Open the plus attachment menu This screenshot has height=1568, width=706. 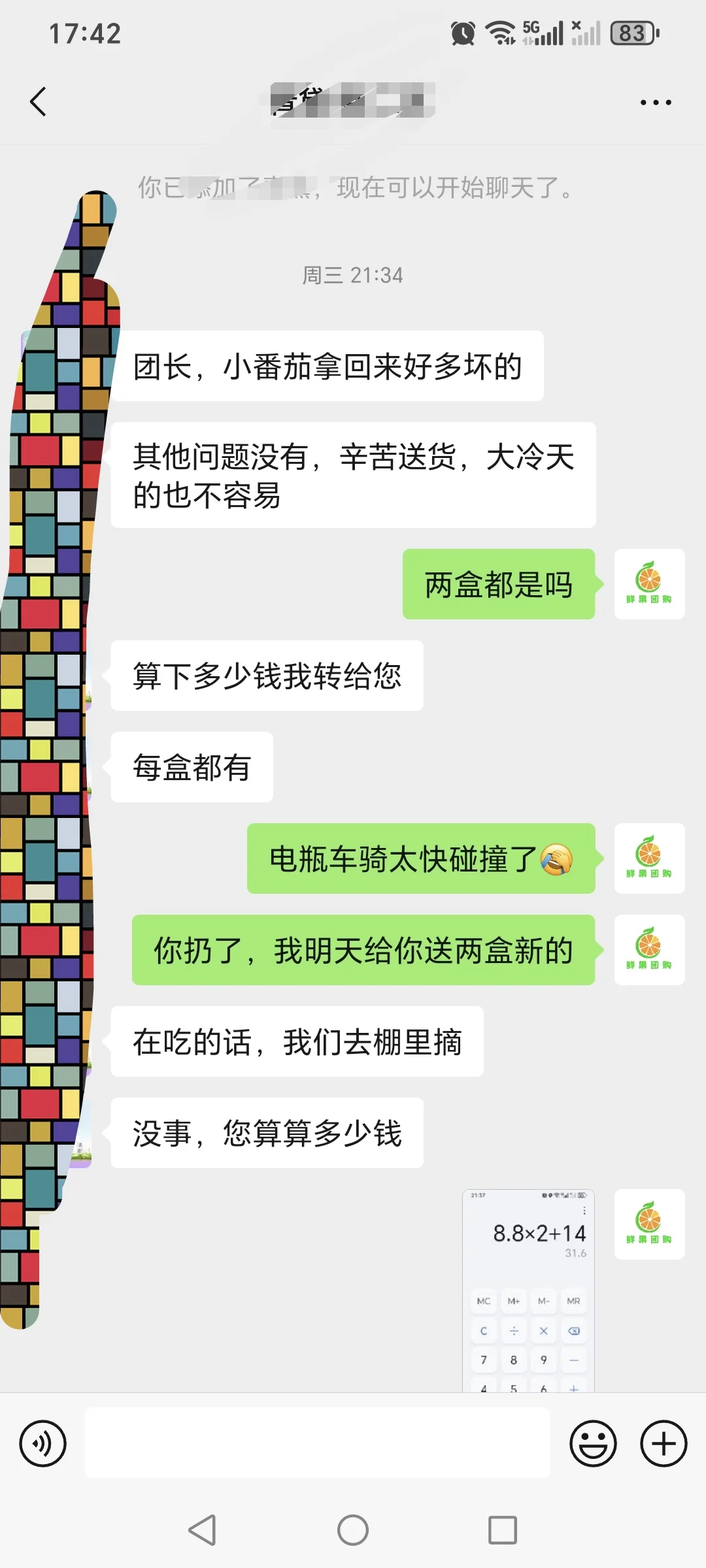tap(664, 1443)
